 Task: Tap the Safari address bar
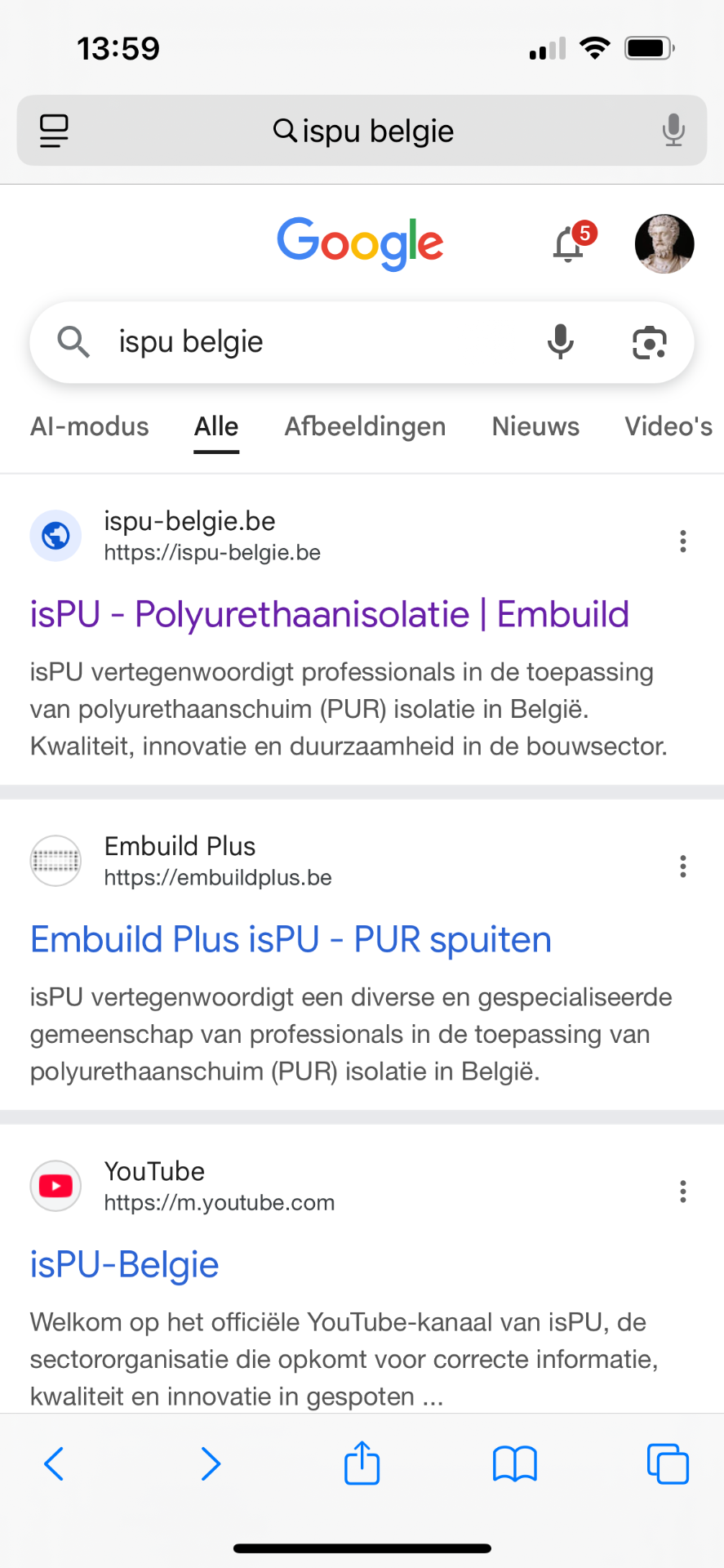coord(362,131)
